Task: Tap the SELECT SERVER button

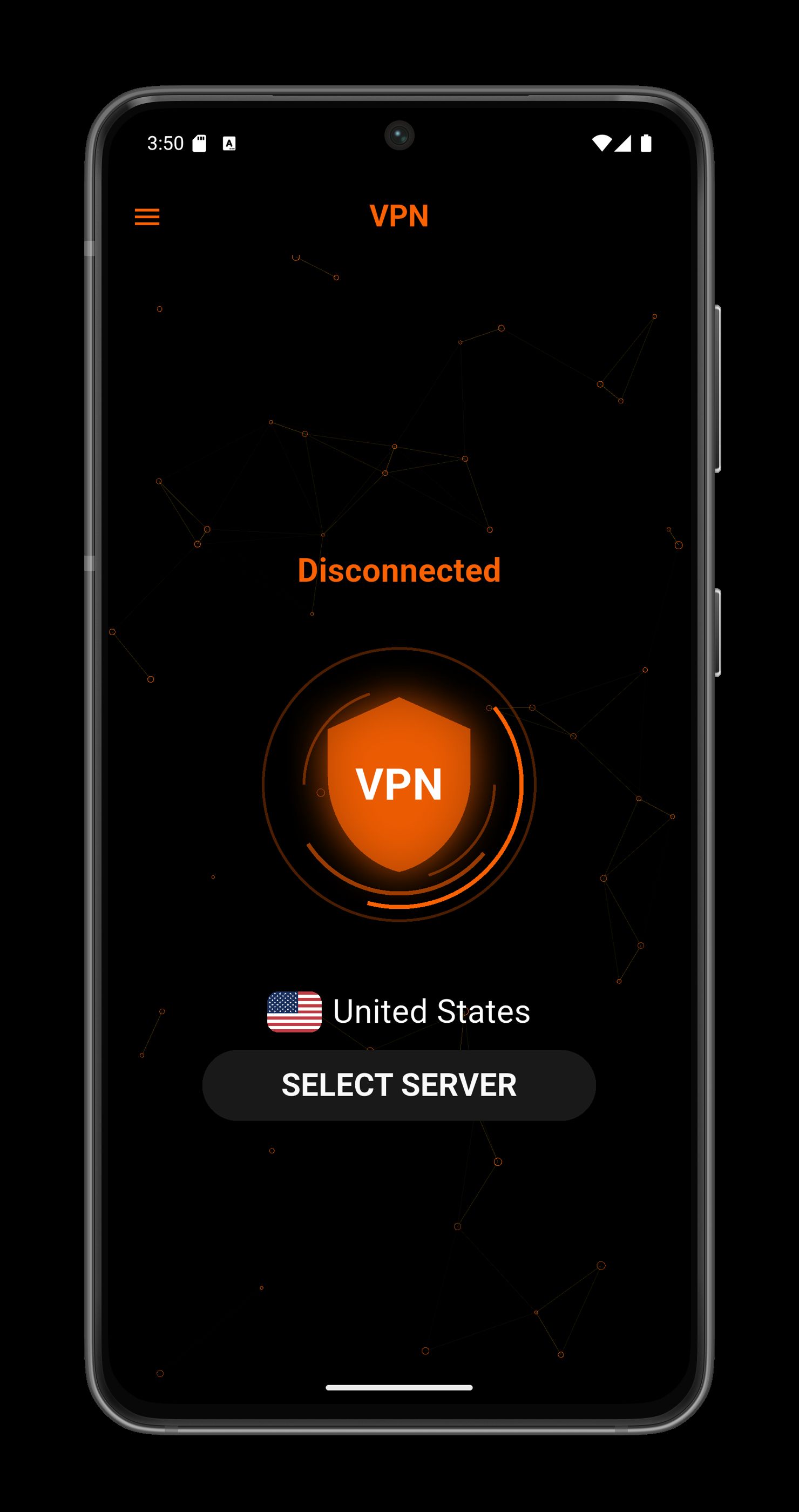Action: click(x=399, y=1085)
